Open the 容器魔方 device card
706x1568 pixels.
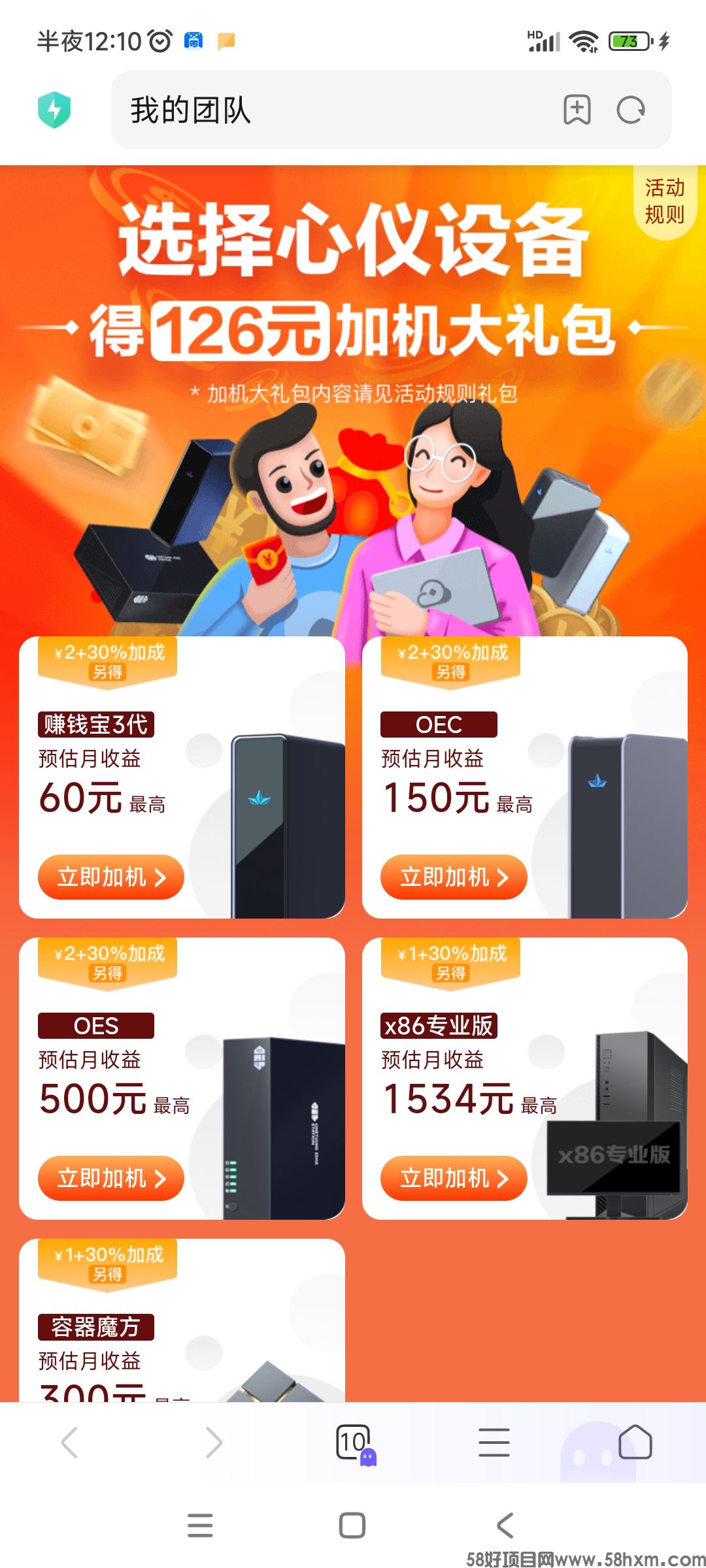coord(182,1326)
